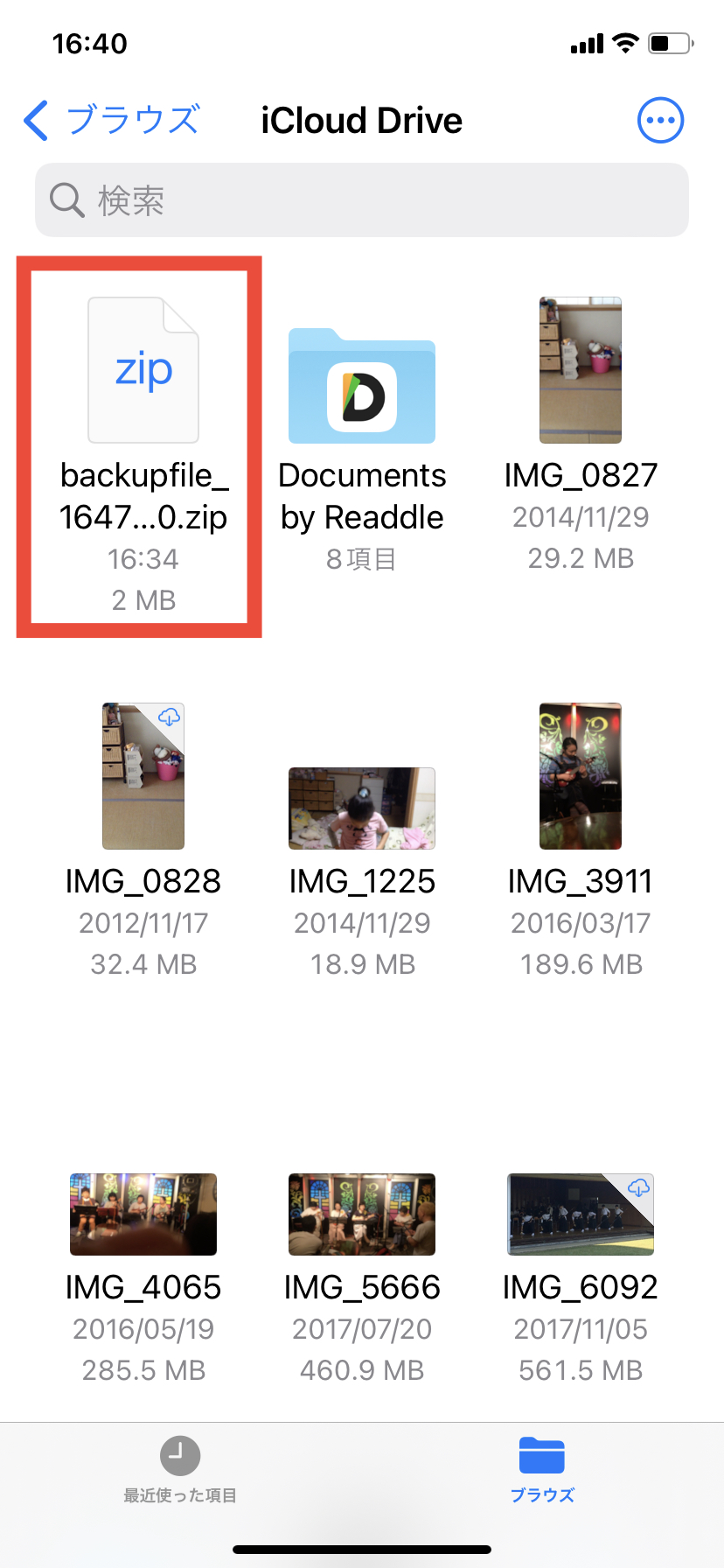The image size is (724, 1568).
Task: Open IMG_3911 file
Action: point(581,777)
